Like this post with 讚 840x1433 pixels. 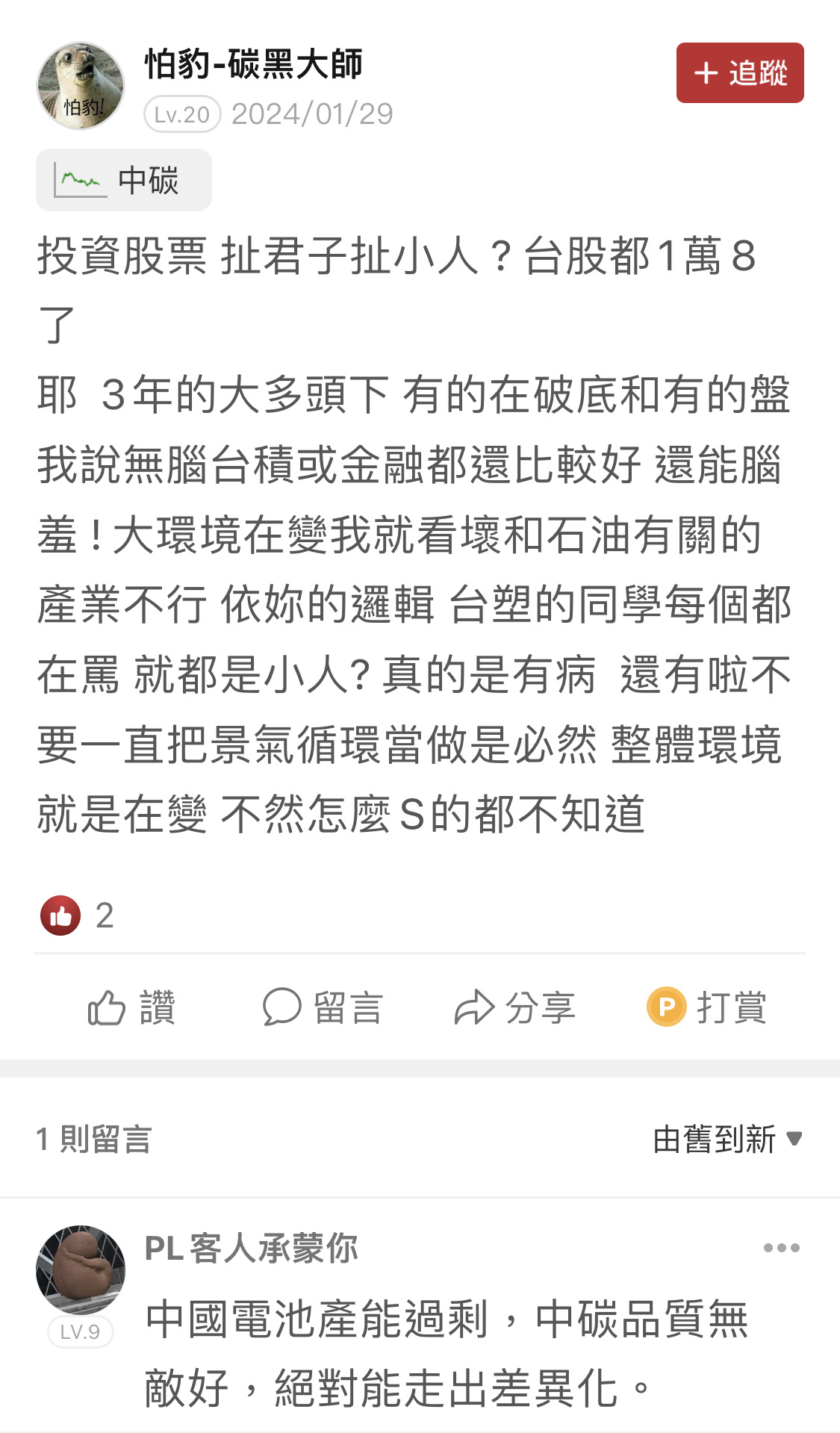click(x=131, y=1007)
